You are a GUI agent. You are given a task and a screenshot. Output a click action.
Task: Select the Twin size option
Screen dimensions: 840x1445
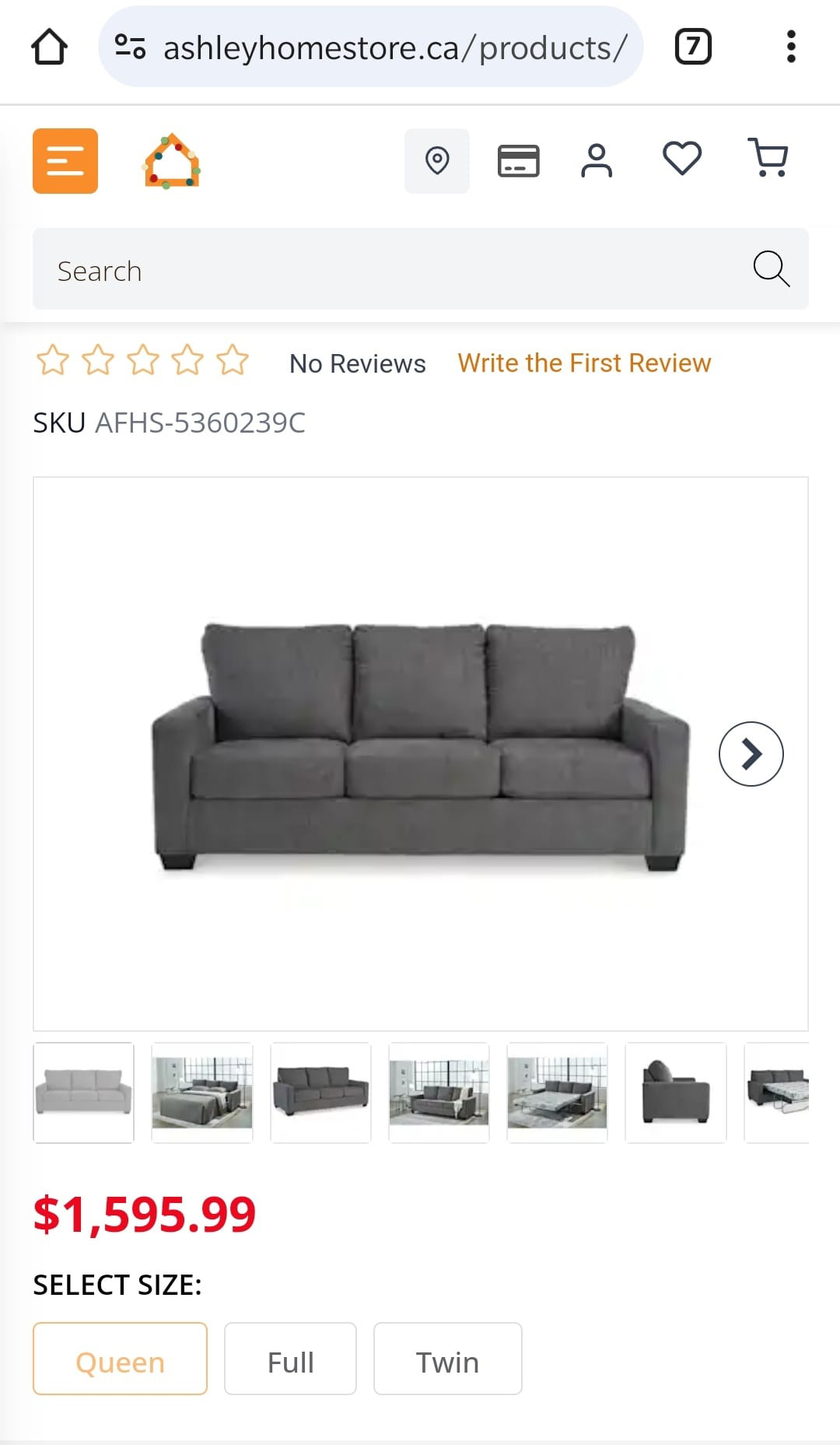pyautogui.click(x=447, y=1358)
